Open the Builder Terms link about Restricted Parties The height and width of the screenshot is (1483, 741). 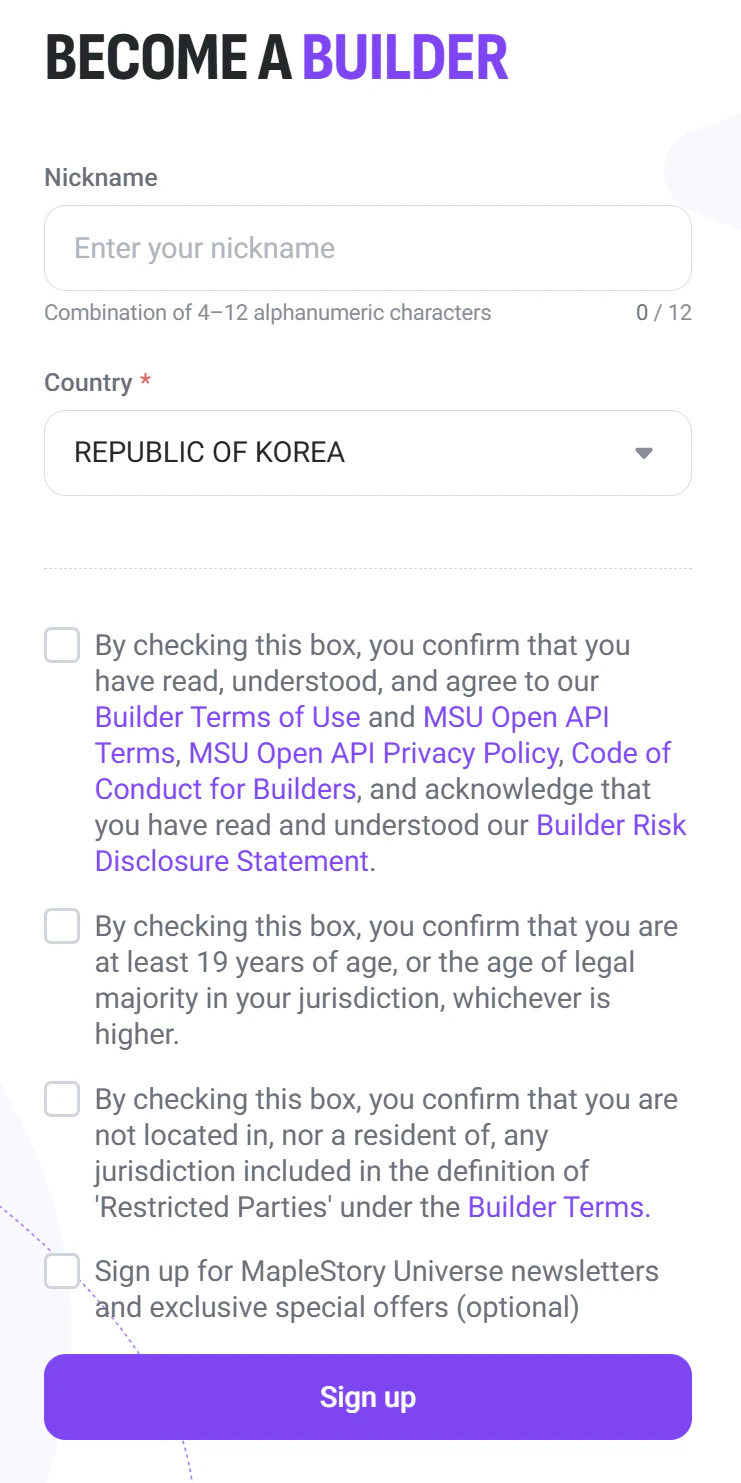coord(558,1207)
